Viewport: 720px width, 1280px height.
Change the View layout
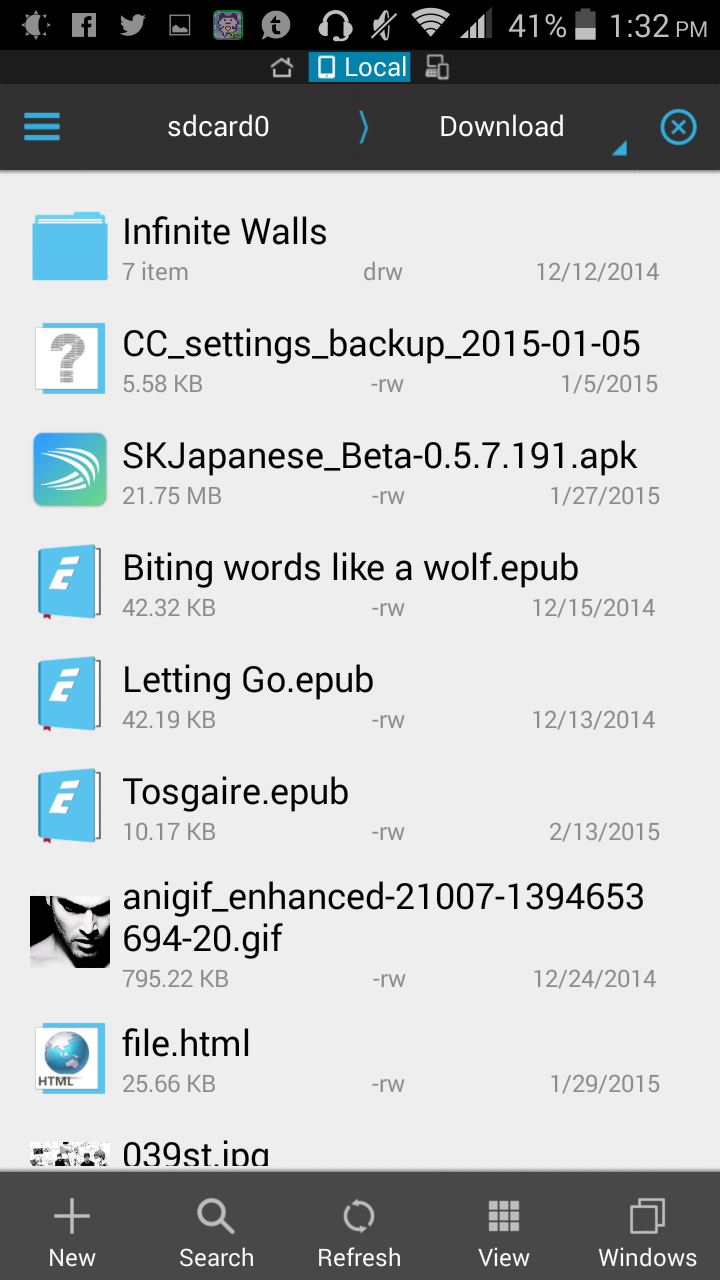pyautogui.click(x=504, y=1233)
